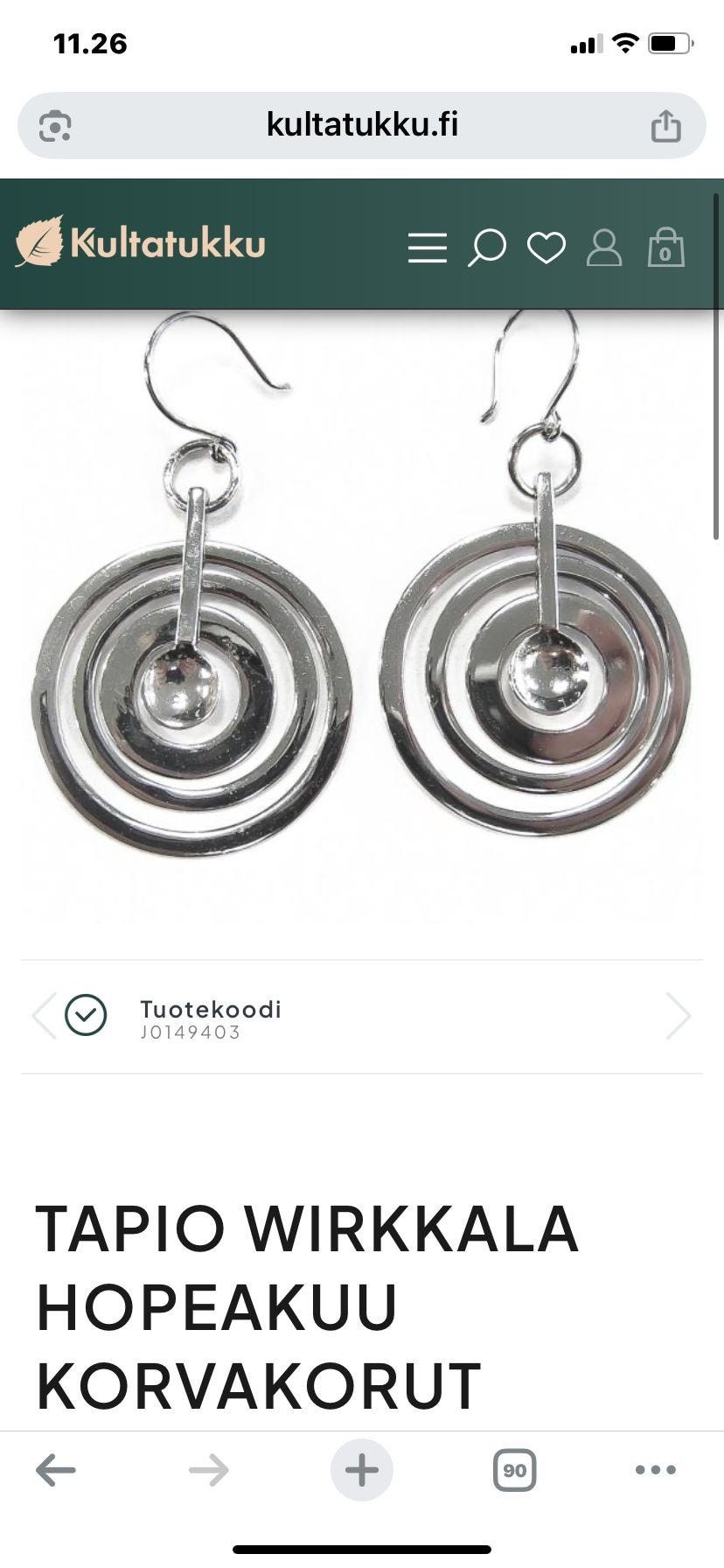This screenshot has width=724, height=1568.
Task: Show next product info item
Action: pyautogui.click(x=678, y=1016)
